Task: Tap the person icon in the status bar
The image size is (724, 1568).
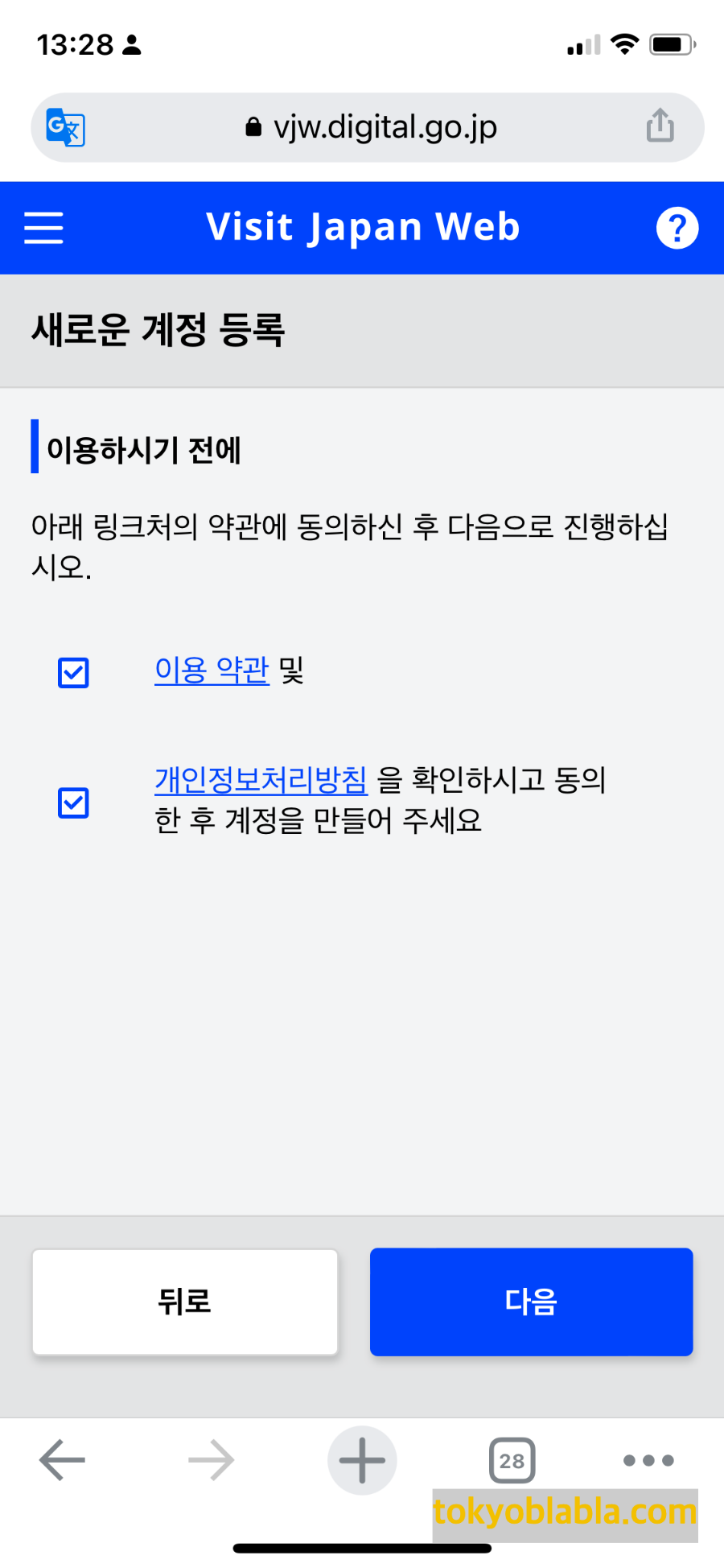Action: (x=131, y=44)
